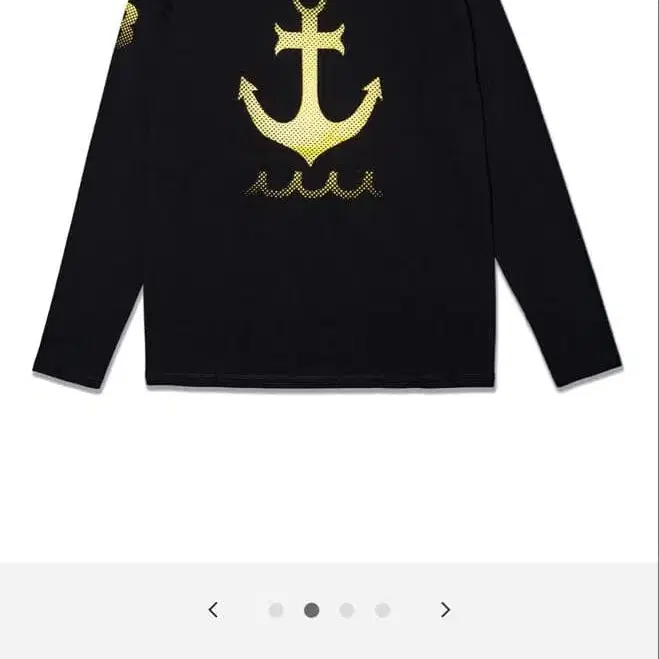
Task: Go to the next product image
Action: [x=445, y=610]
